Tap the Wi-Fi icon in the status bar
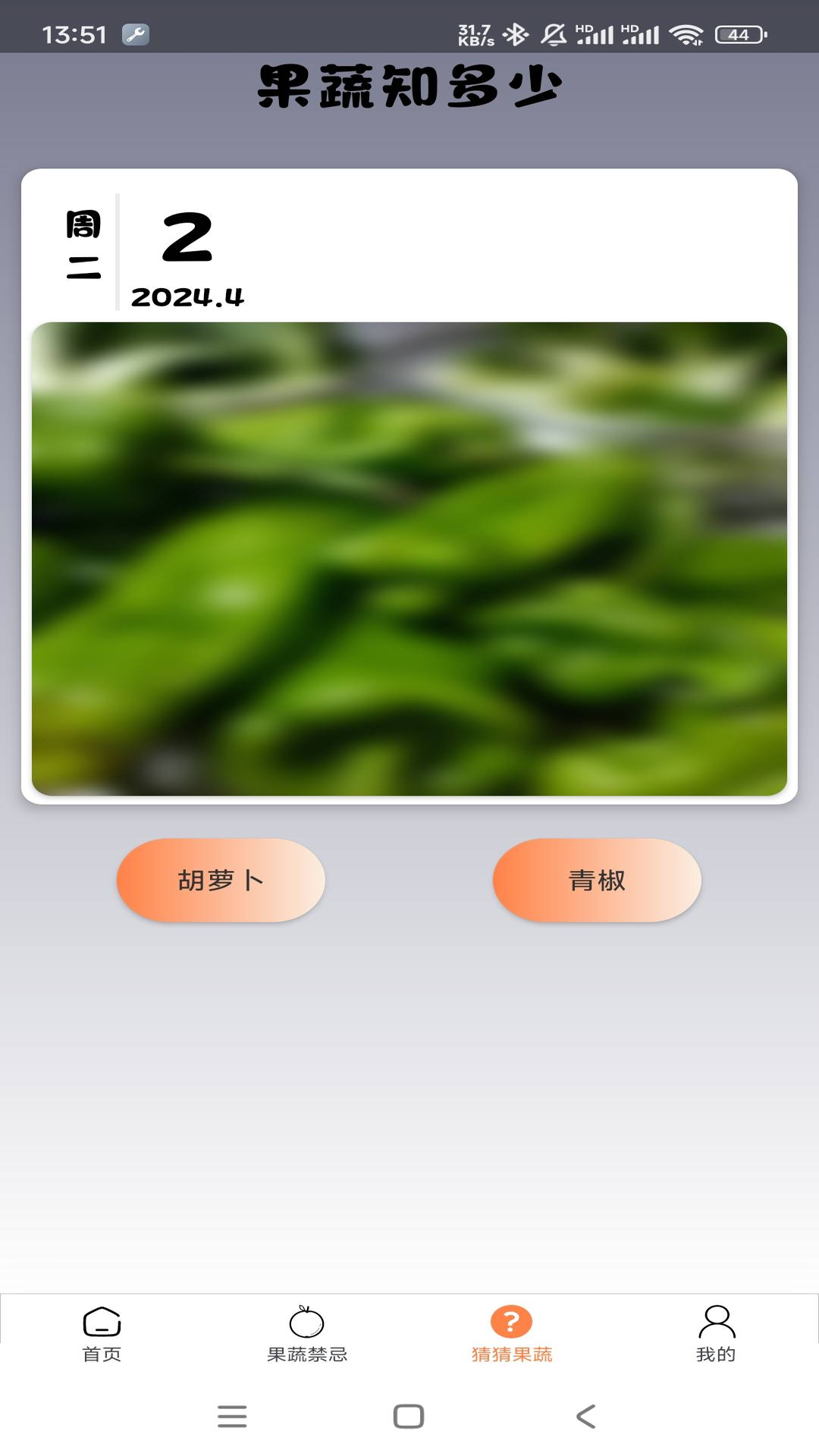Screen dimensions: 819x1456 [687, 33]
